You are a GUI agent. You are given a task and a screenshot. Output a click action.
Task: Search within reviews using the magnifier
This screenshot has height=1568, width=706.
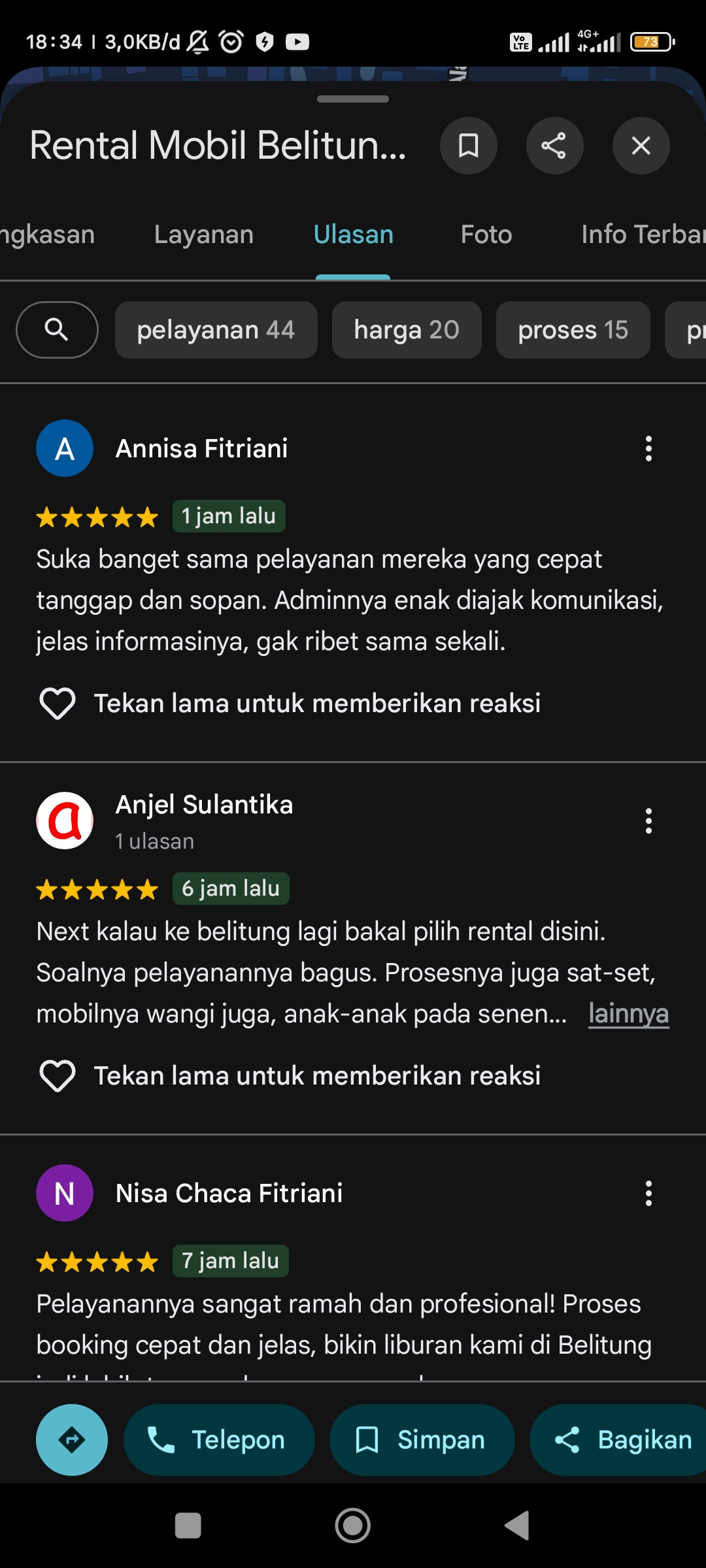[57, 330]
